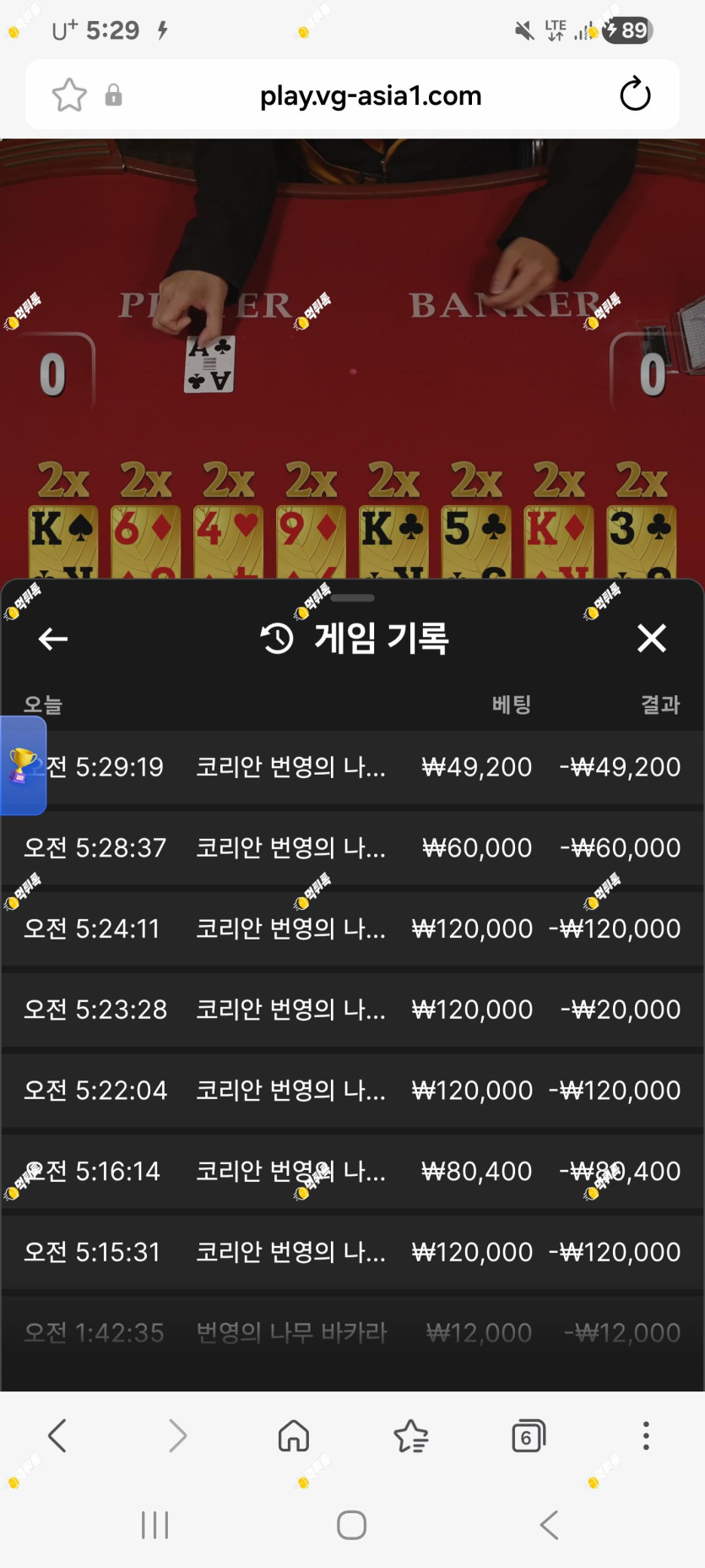Open the 5:29:19 game record
705x1568 pixels.
pyautogui.click(x=352, y=767)
